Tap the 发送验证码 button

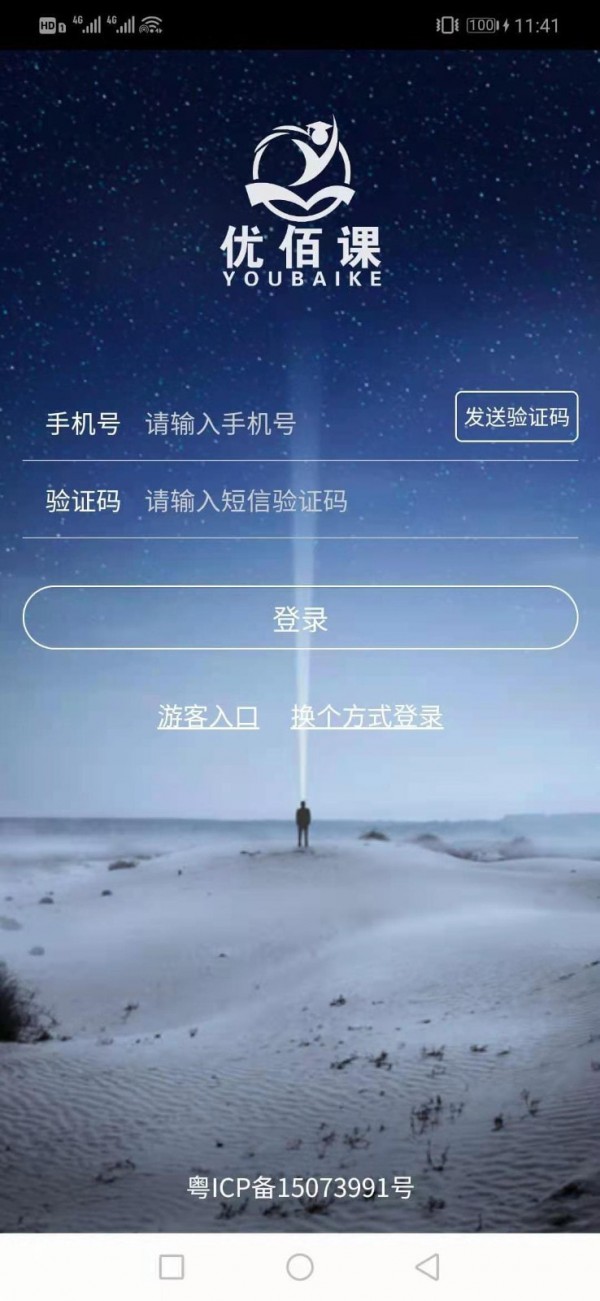[516, 417]
